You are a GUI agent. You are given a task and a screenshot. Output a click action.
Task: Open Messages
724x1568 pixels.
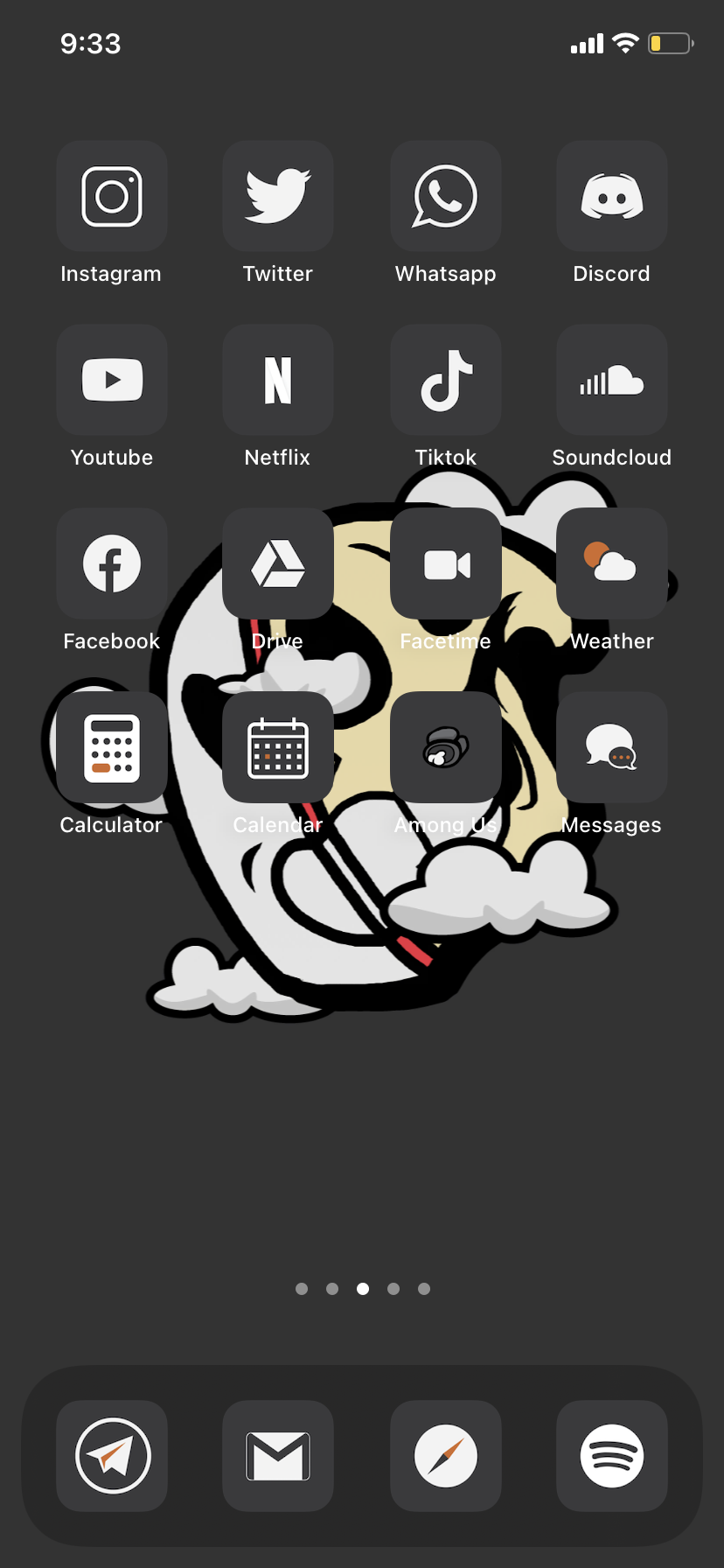click(x=612, y=747)
